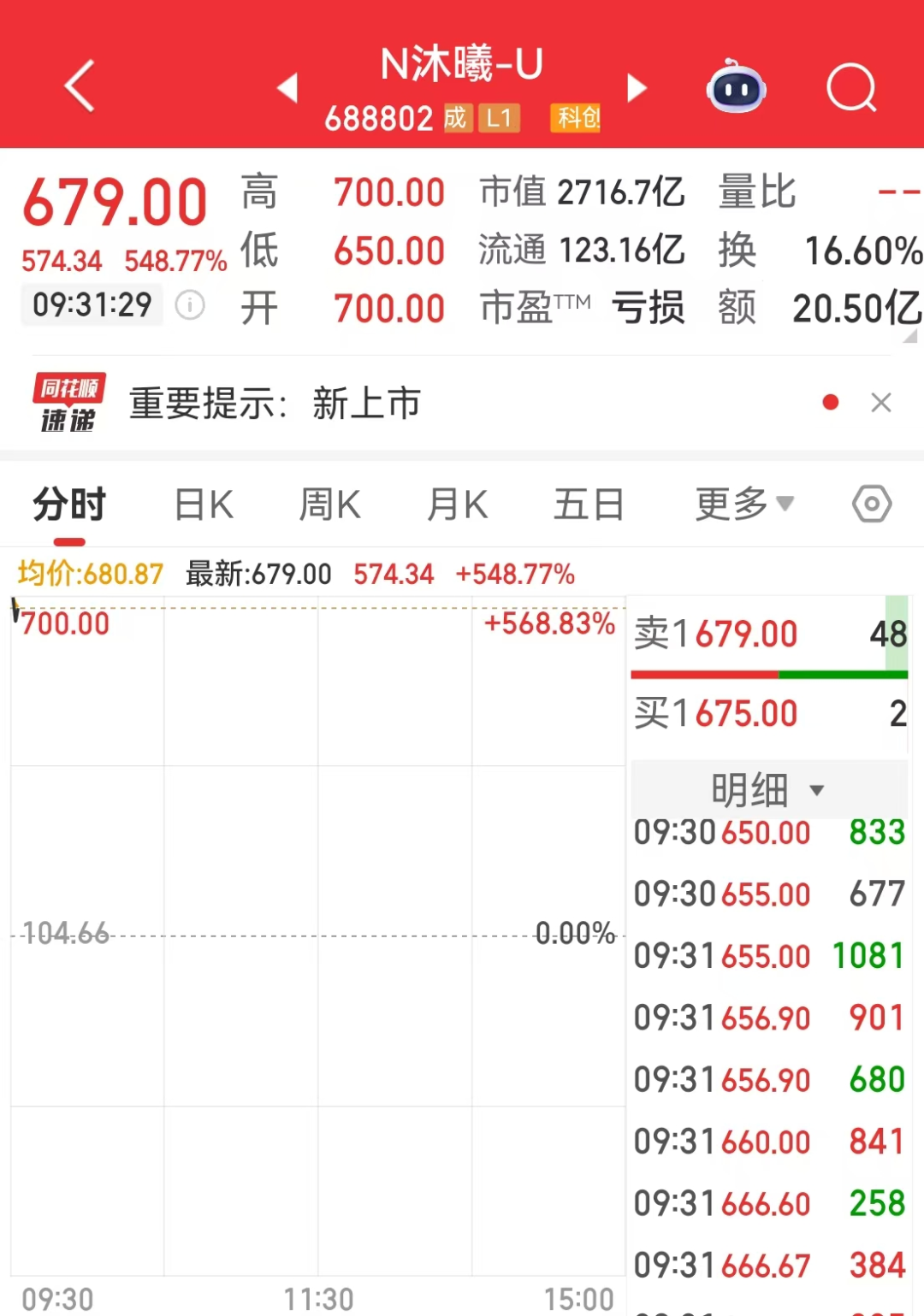924x1316 pixels.
Task: Switch to the 周K chart
Action: pos(330,505)
